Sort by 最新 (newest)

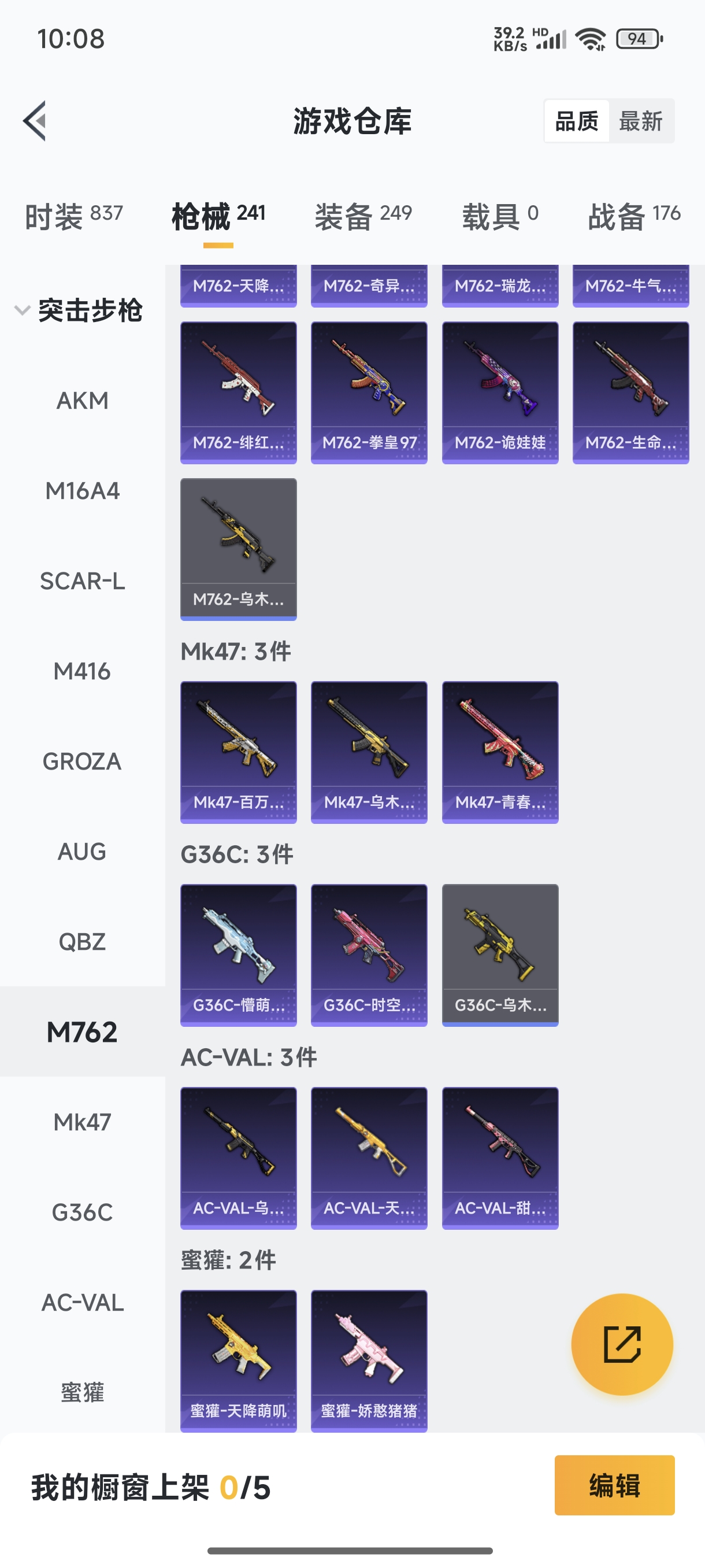[640, 121]
